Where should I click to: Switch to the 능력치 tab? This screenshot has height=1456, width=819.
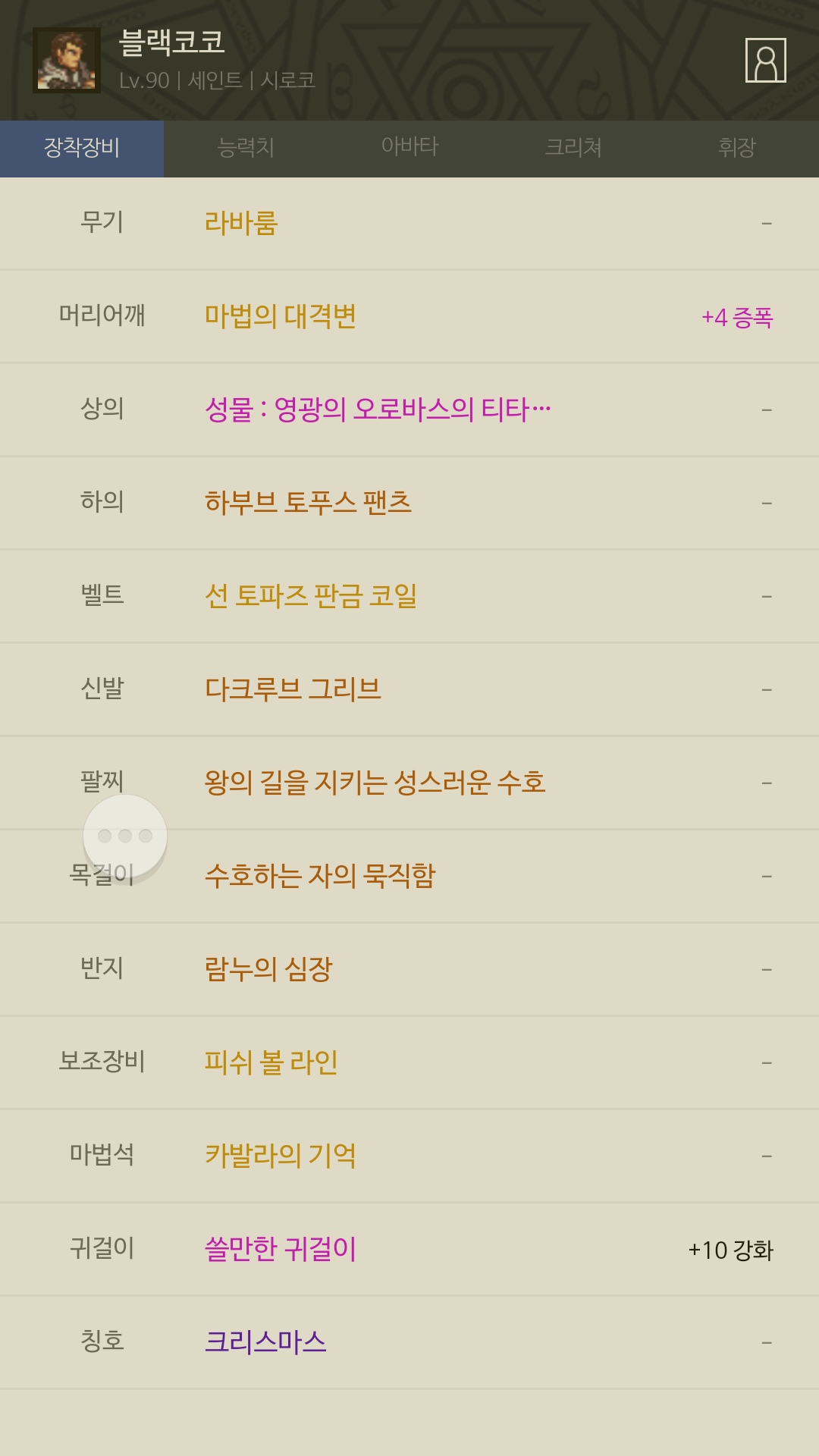pyautogui.click(x=246, y=148)
